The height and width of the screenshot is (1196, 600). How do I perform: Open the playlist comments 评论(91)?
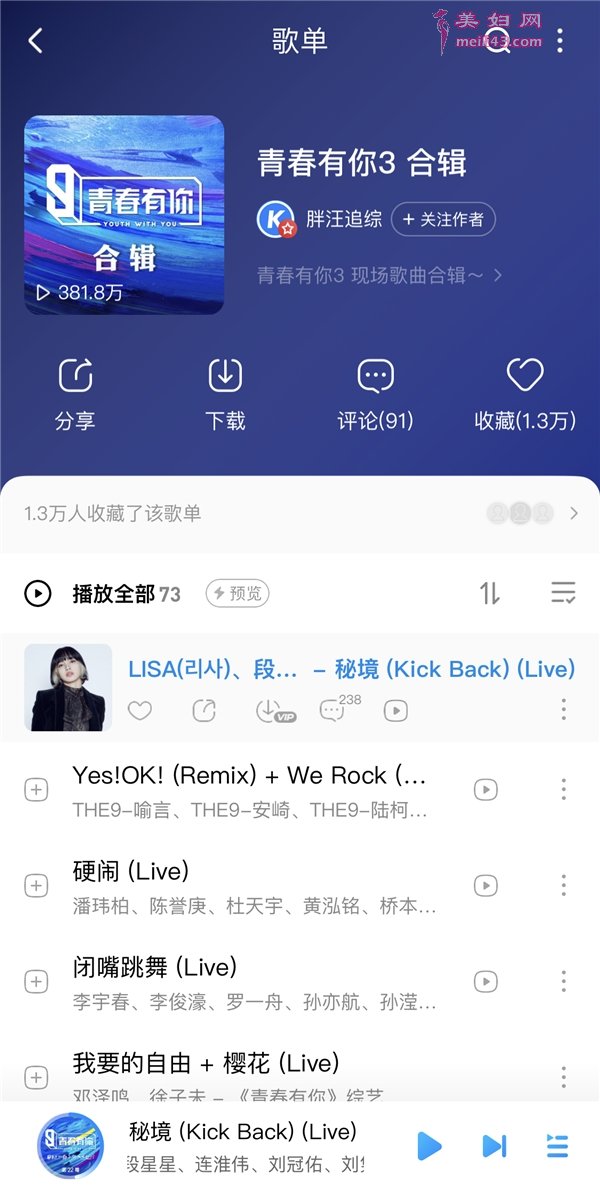pyautogui.click(x=375, y=394)
